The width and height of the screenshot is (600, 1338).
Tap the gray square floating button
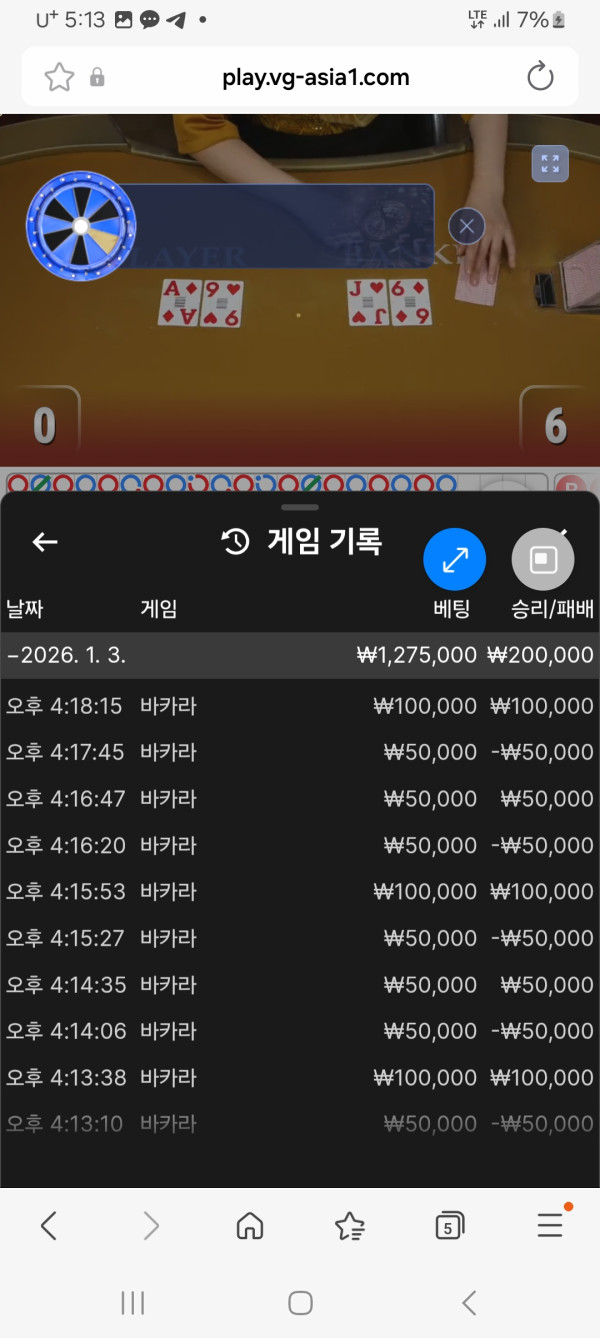pos(543,560)
